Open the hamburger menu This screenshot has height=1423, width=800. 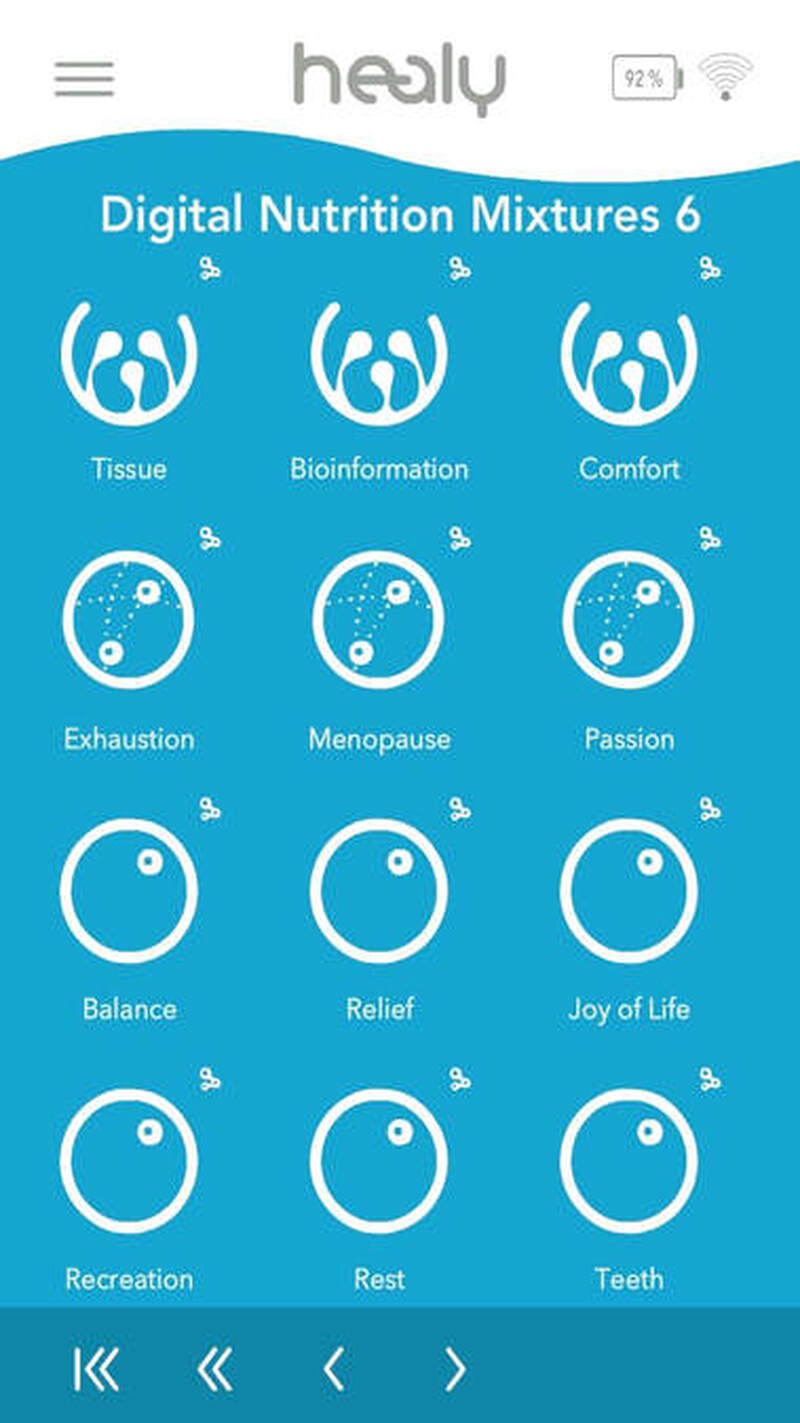[x=84, y=79]
